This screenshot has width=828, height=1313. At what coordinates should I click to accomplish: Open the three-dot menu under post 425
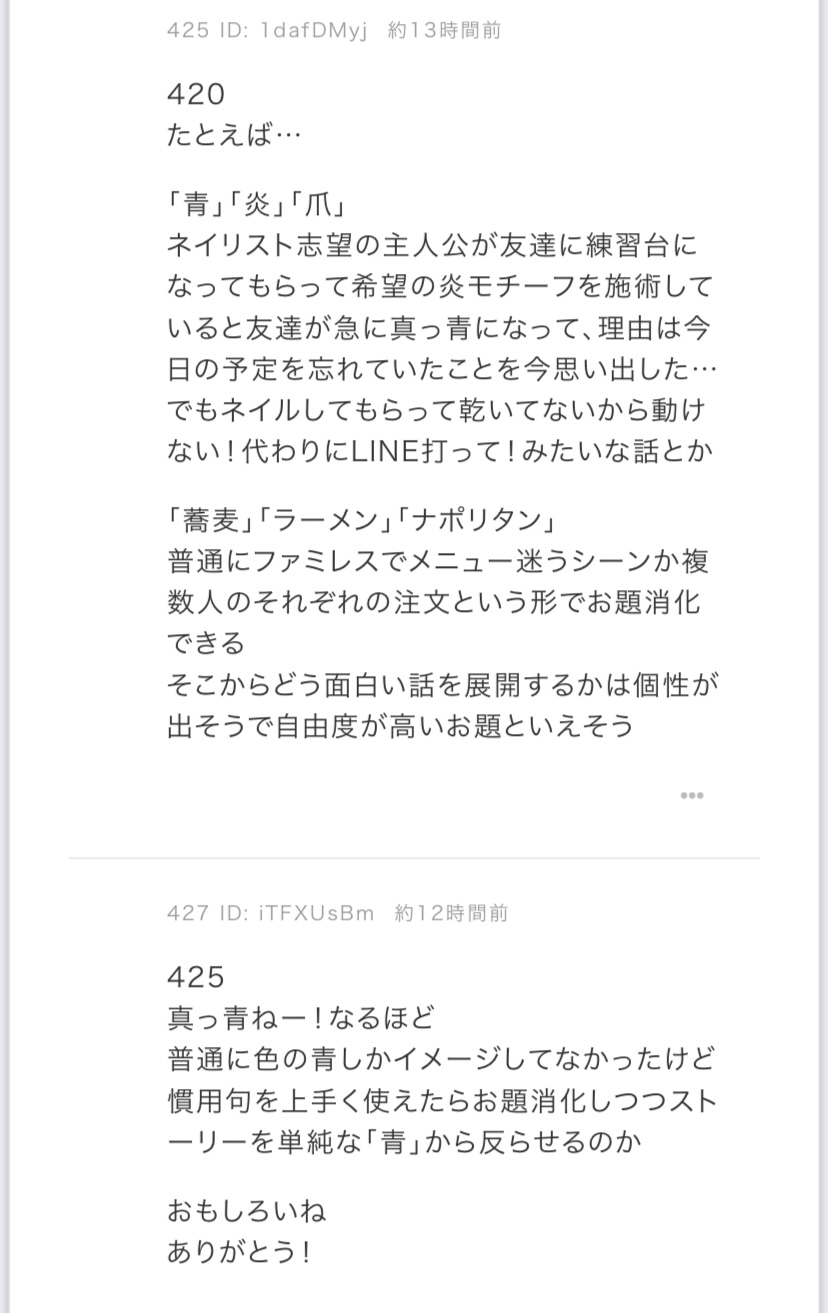point(691,795)
